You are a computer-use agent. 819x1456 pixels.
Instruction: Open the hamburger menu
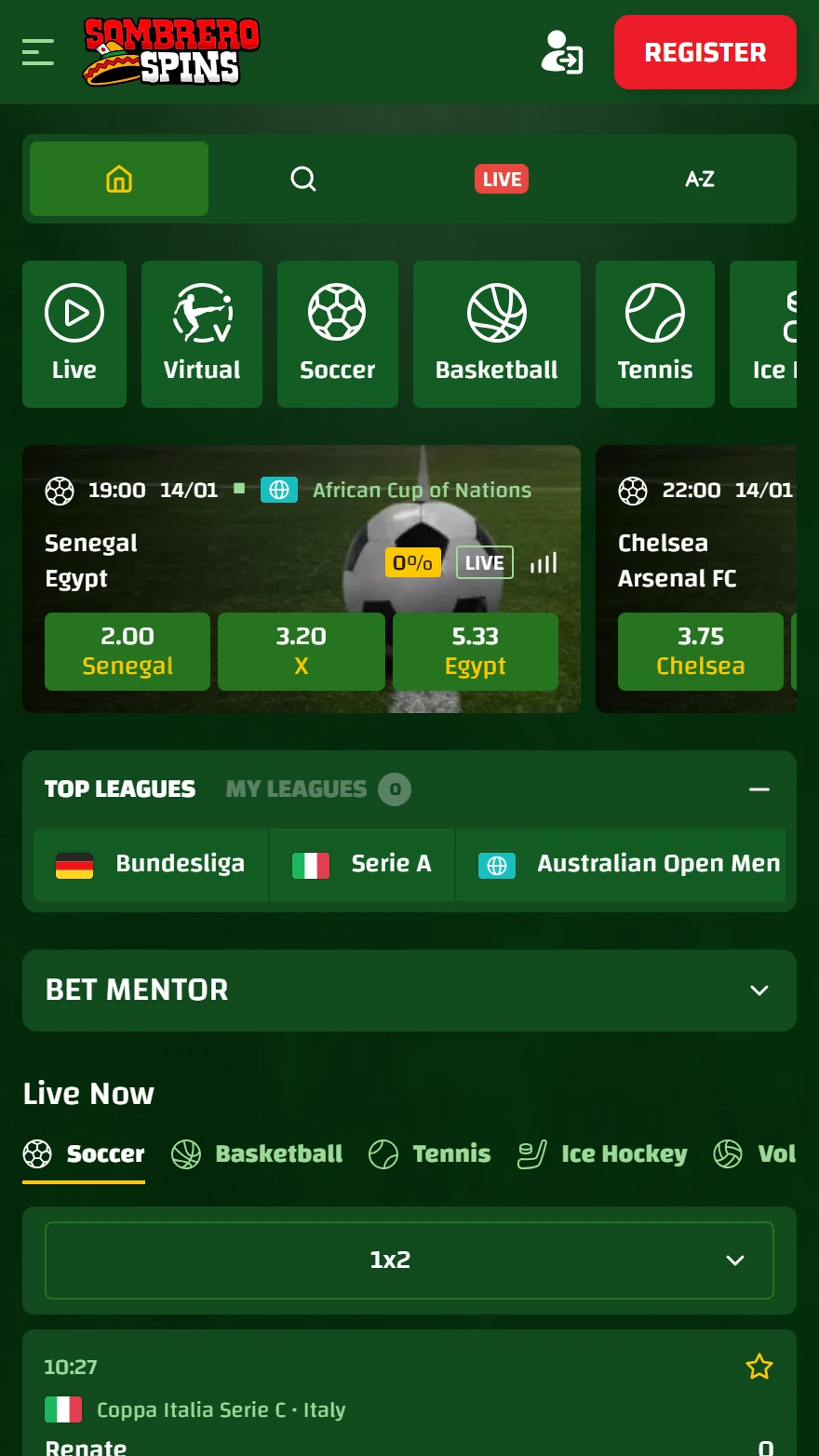[38, 52]
